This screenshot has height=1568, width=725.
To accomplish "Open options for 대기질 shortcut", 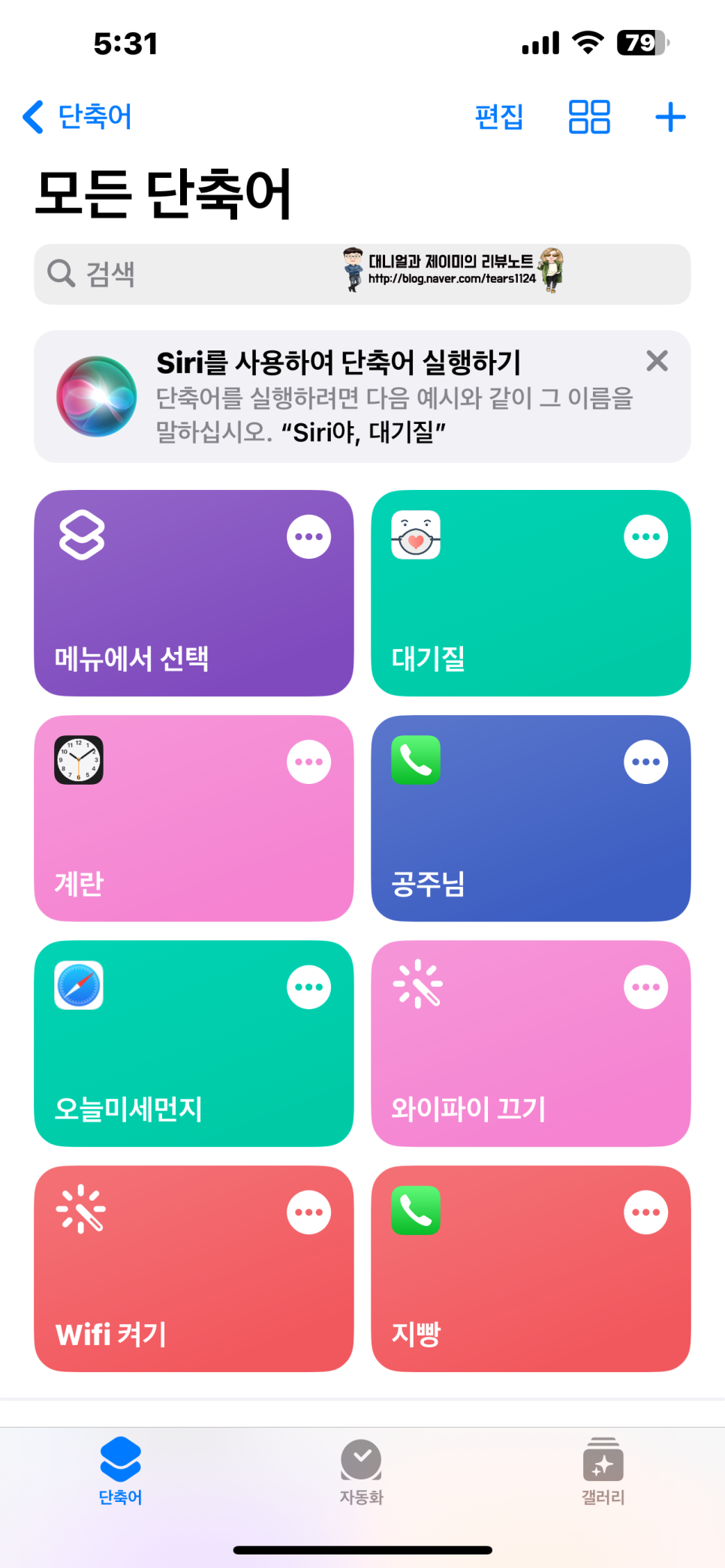I will tap(645, 536).
